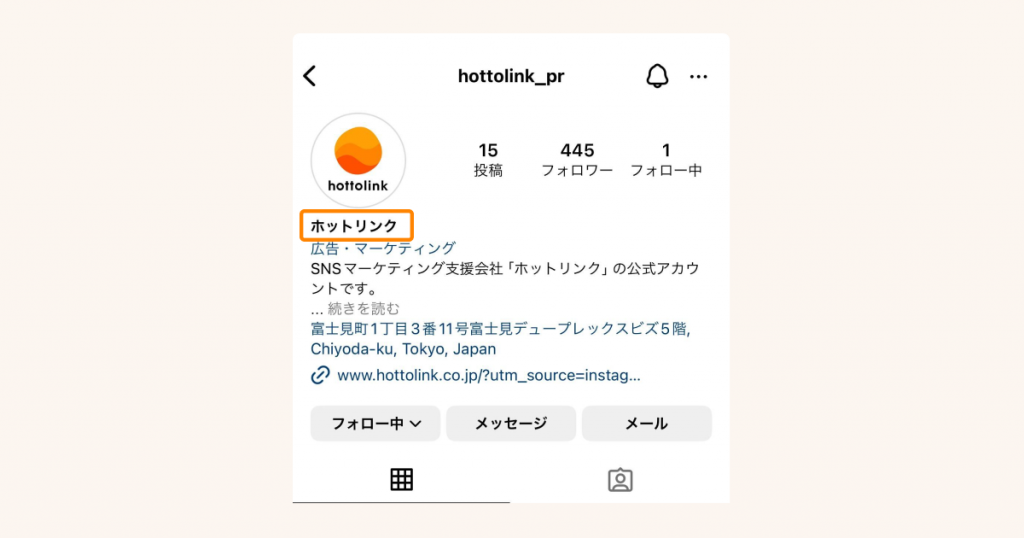Tap the フォロー中 dropdown button
The image size is (1024, 538).
tap(375, 423)
